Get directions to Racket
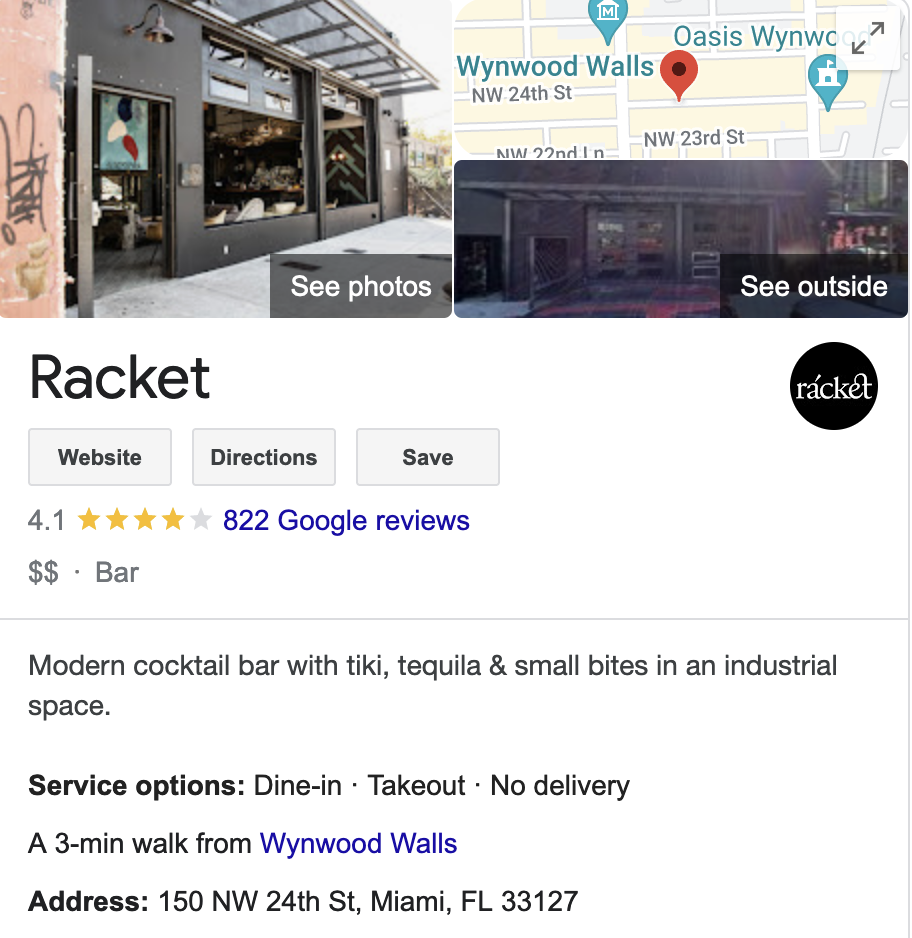The width and height of the screenshot is (912, 938). point(263,457)
